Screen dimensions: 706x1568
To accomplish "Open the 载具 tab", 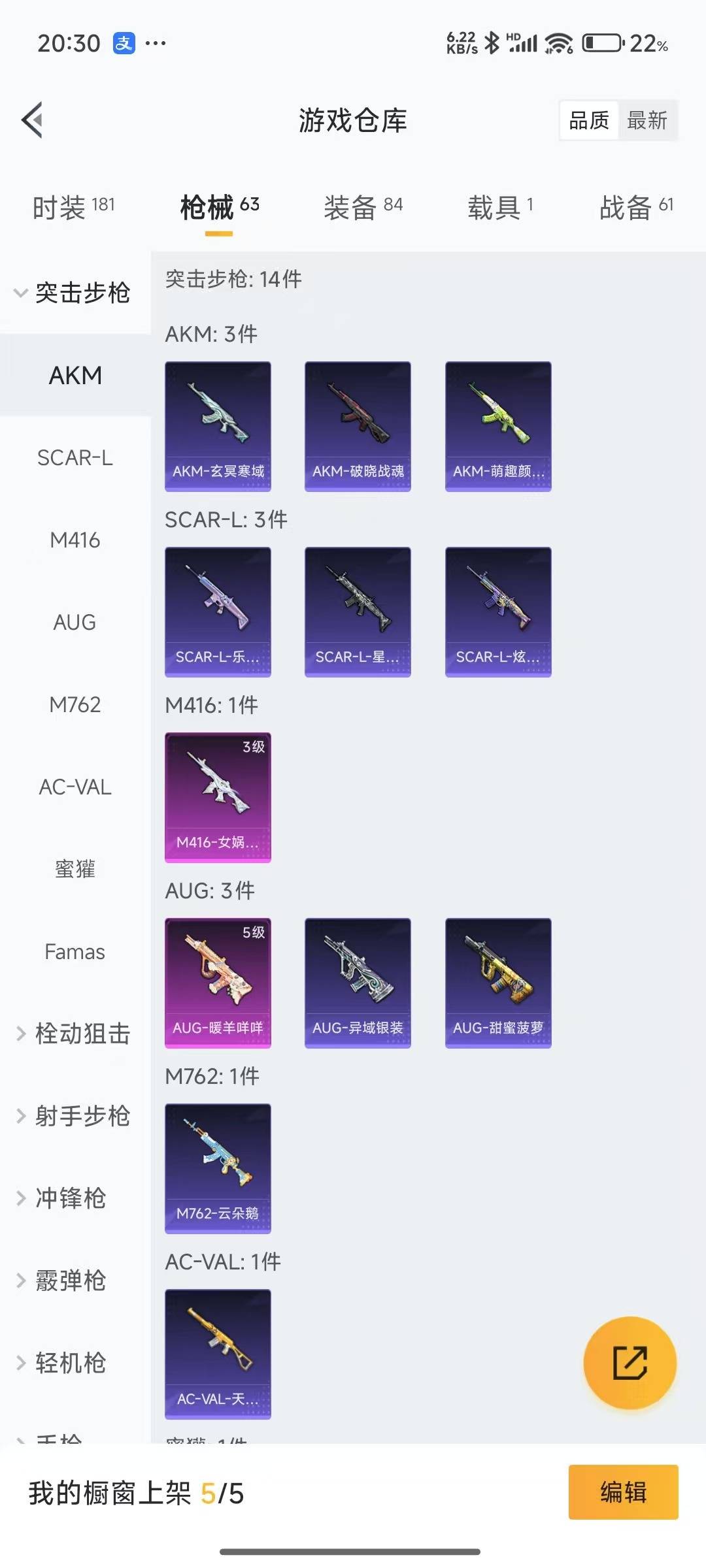I will coord(501,206).
